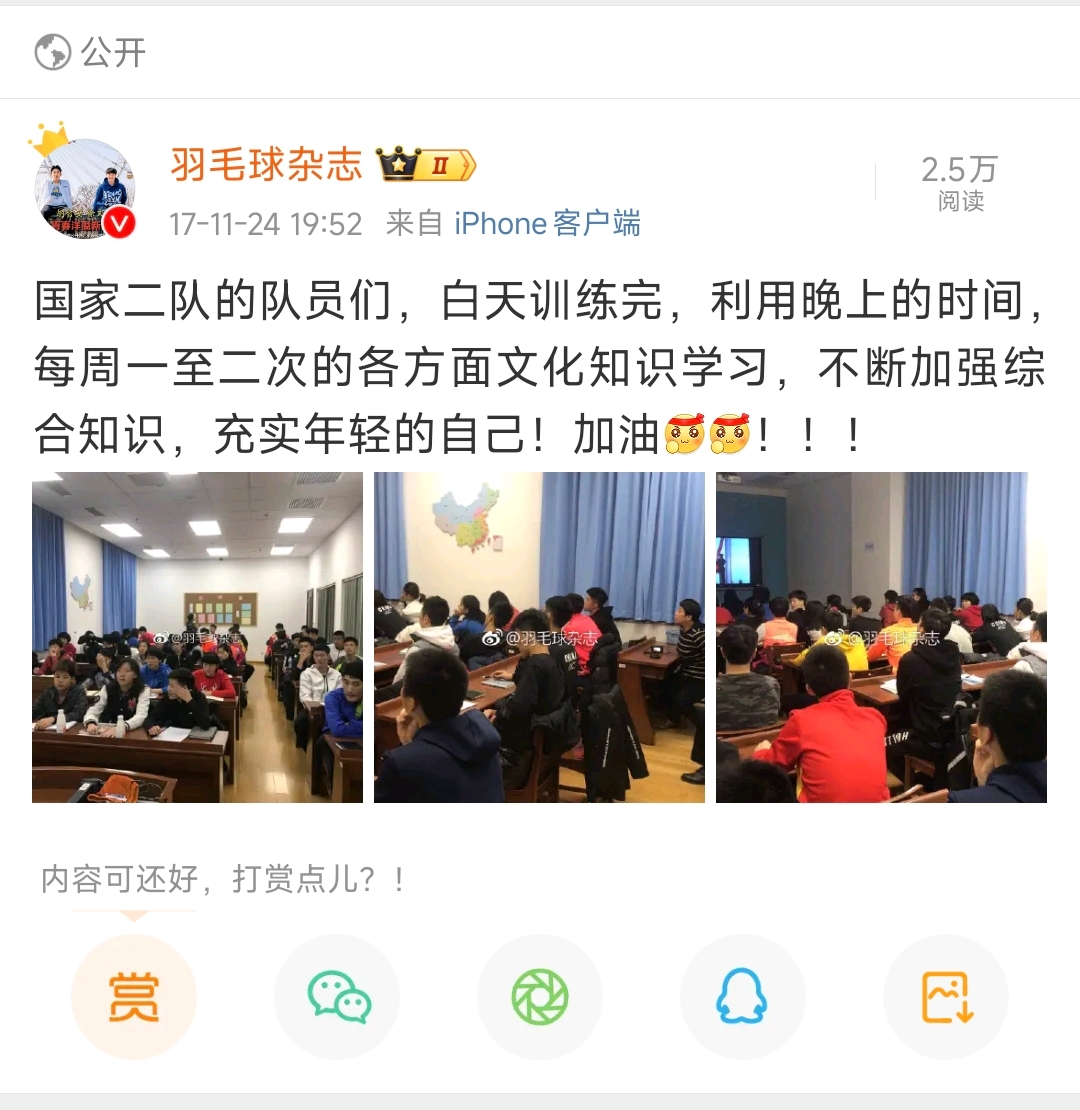The width and height of the screenshot is (1080, 1110).
Task: Tap the orange 赏 reward button
Action: tap(134, 997)
